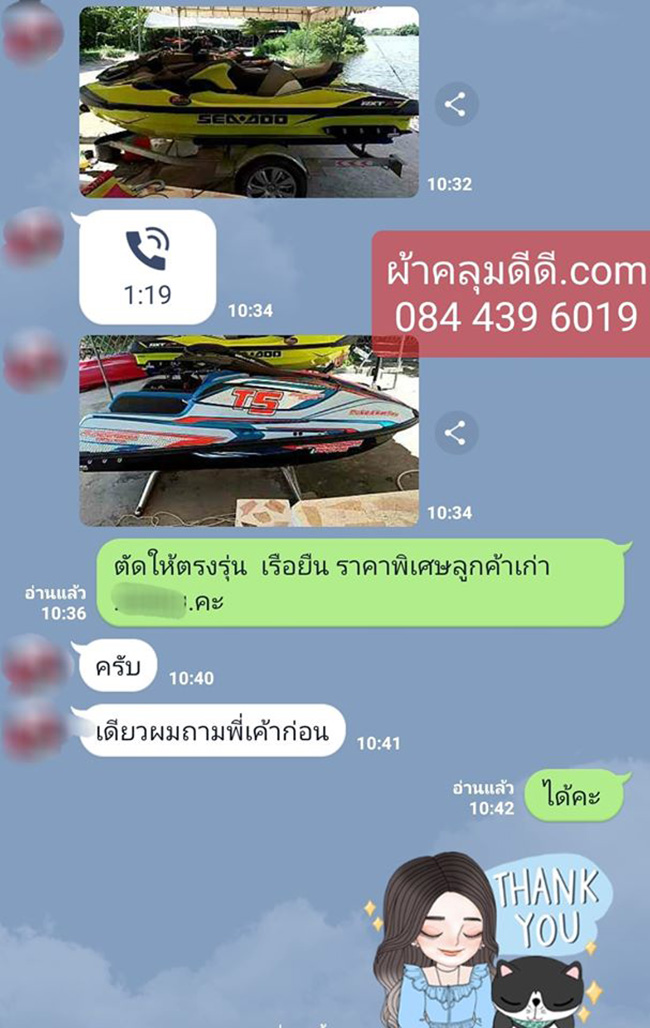Share the TS jet ski photo sent at 10:34
Viewport: 650px width, 1028px height.
tap(456, 433)
